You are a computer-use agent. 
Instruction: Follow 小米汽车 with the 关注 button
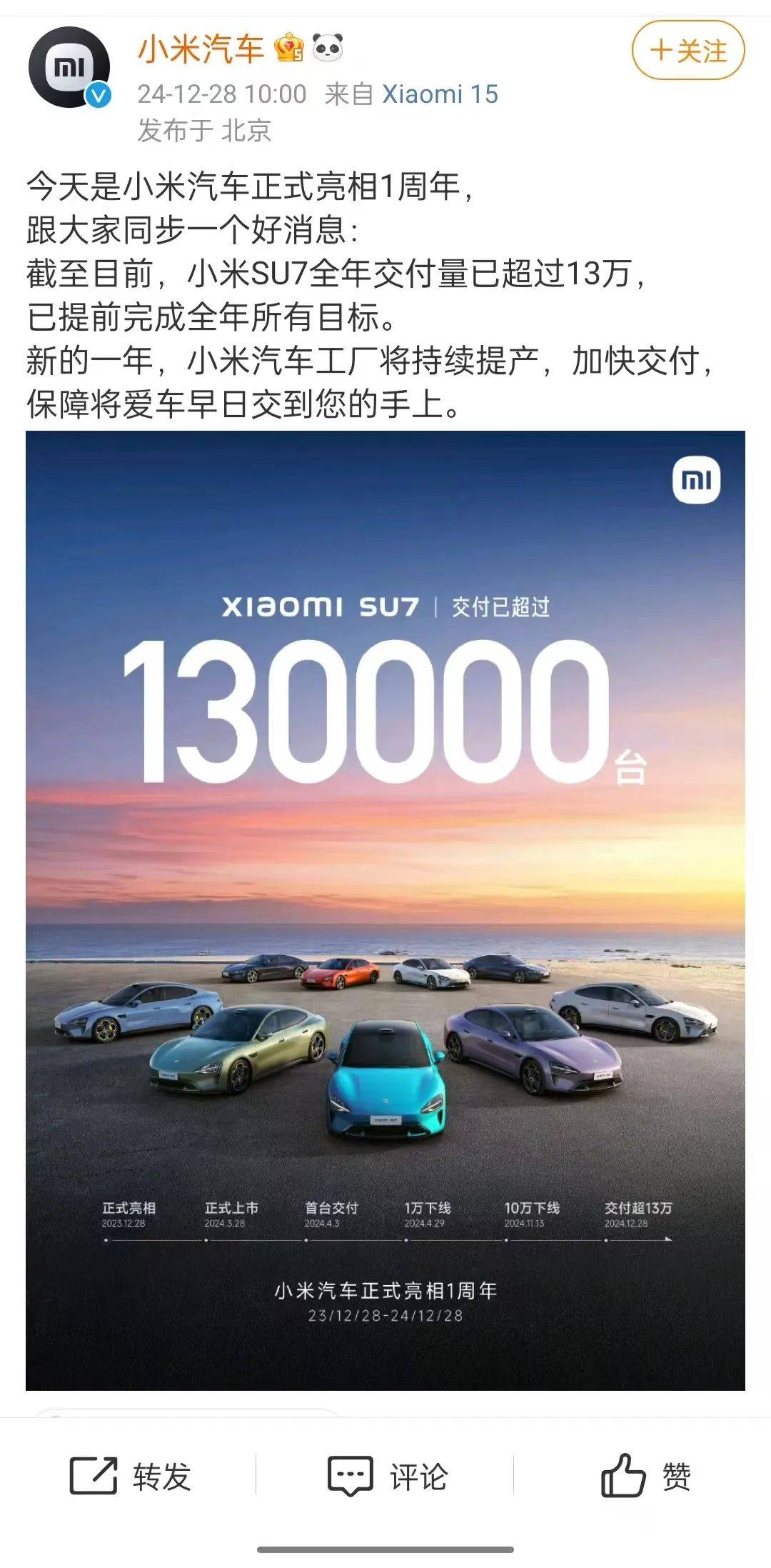pyautogui.click(x=688, y=51)
